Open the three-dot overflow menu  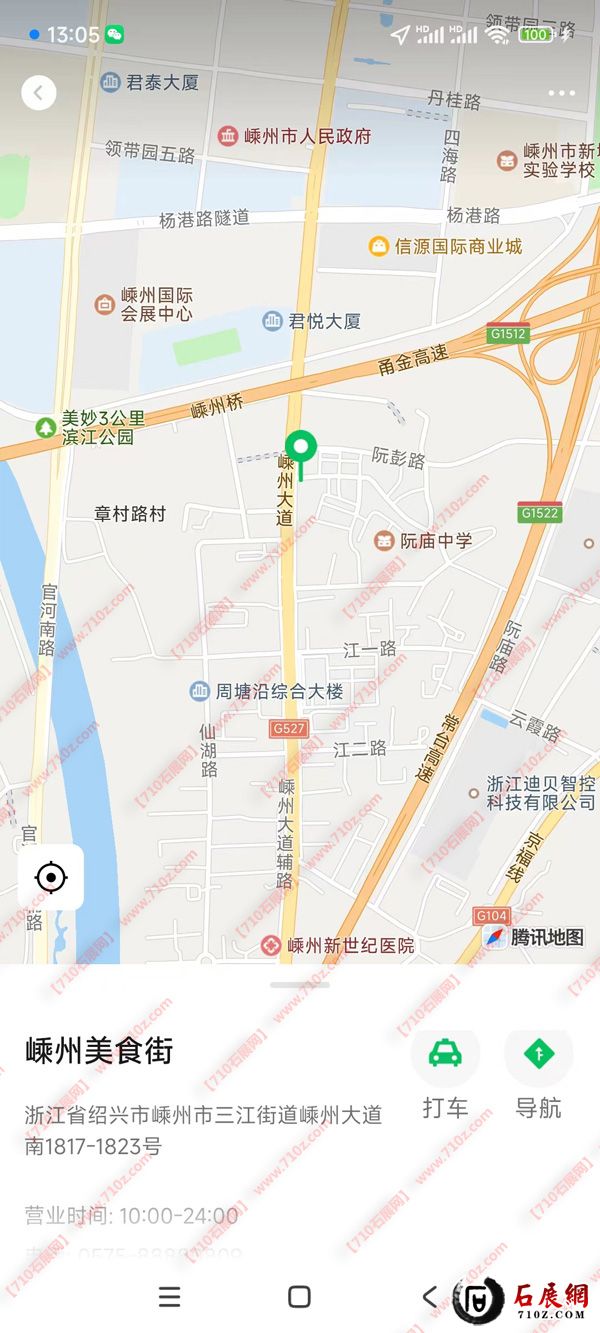[x=561, y=93]
